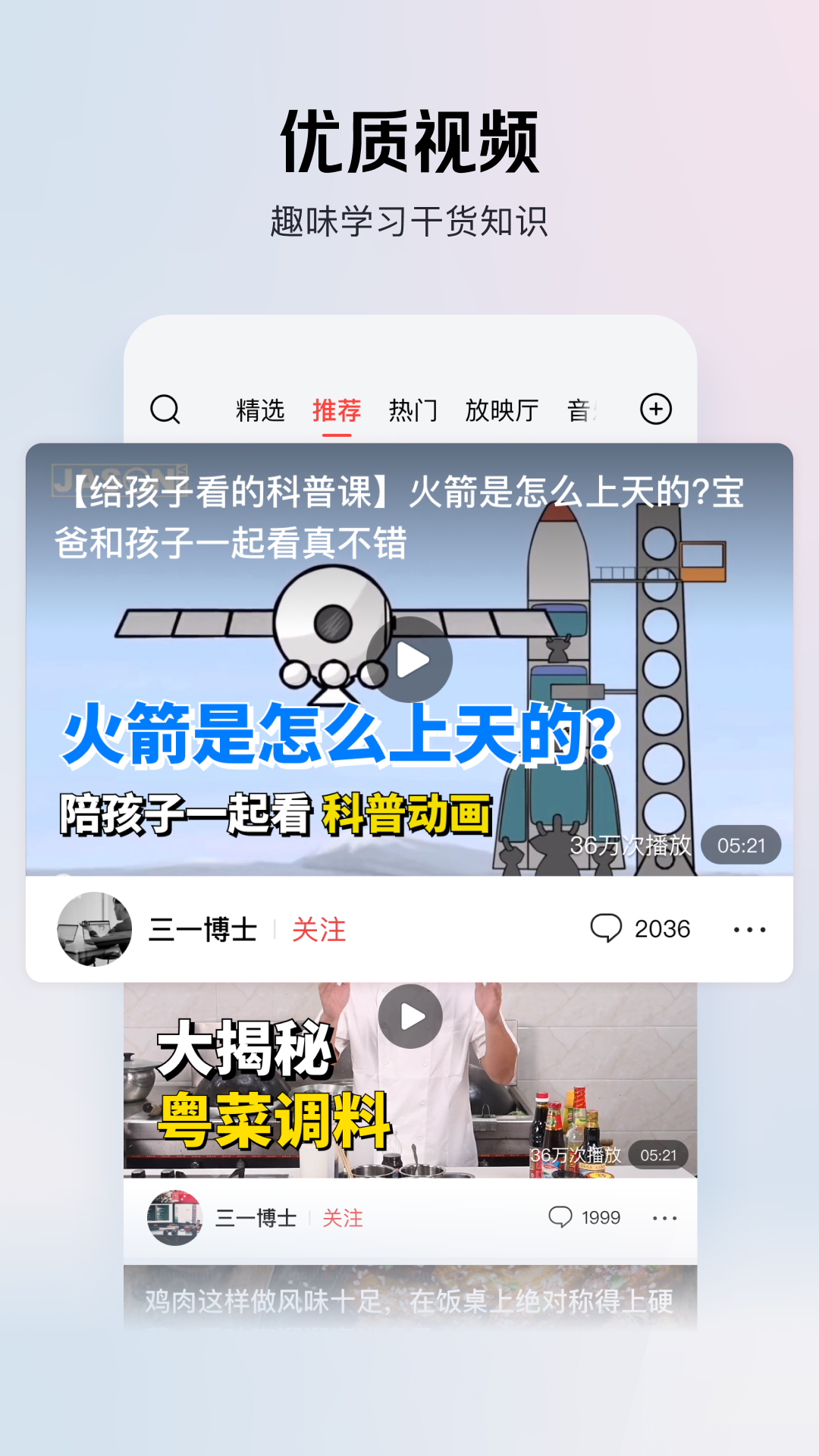Viewport: 819px width, 1456px height.
Task: Switch to the 放映厅 tab
Action: pyautogui.click(x=502, y=409)
